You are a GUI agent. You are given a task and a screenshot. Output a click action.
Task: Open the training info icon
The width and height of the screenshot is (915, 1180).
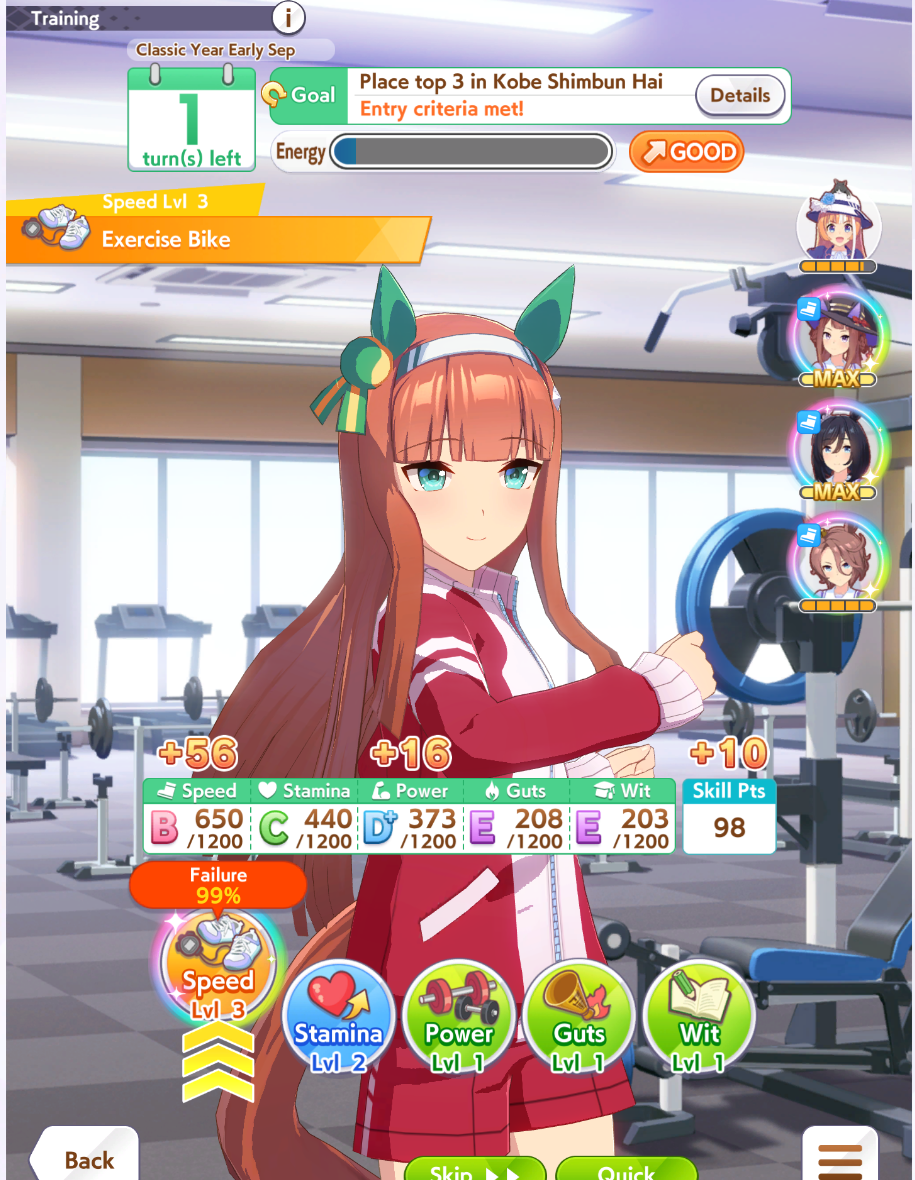288,18
